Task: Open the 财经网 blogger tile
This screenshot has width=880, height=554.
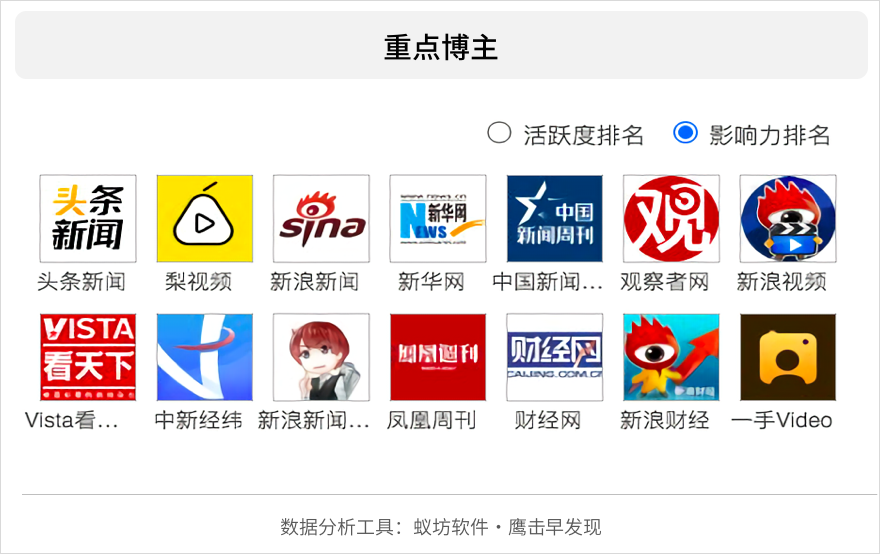Action: tap(554, 357)
